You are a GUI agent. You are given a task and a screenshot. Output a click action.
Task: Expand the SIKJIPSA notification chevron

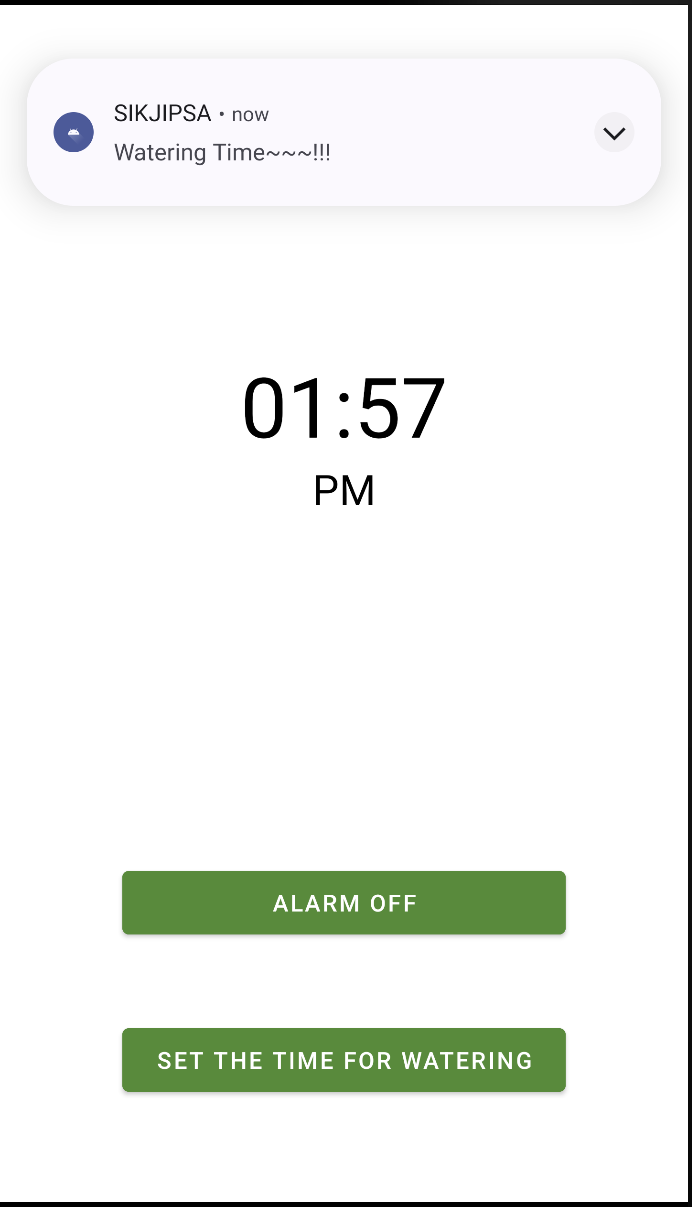[614, 133]
